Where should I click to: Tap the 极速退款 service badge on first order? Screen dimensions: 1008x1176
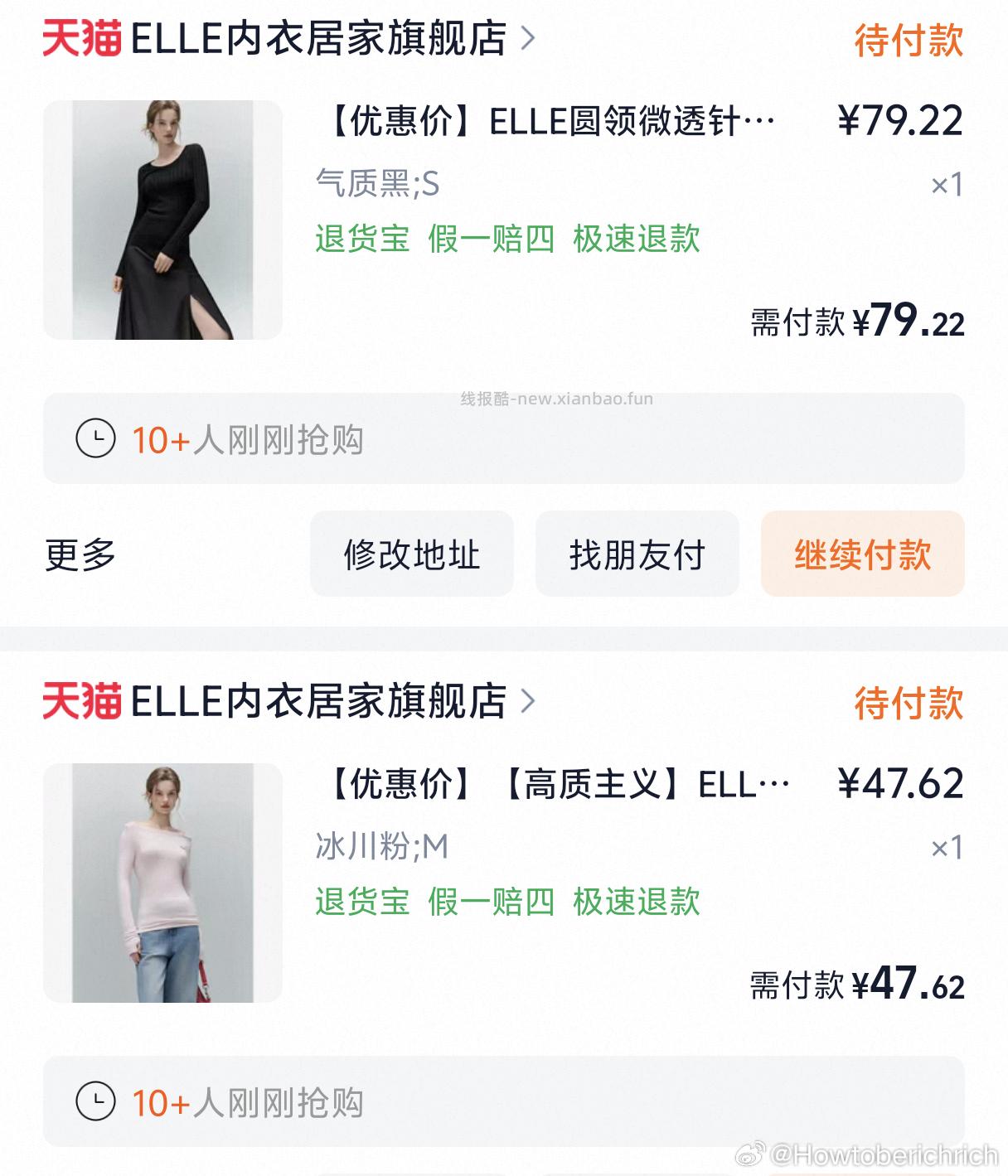(635, 241)
